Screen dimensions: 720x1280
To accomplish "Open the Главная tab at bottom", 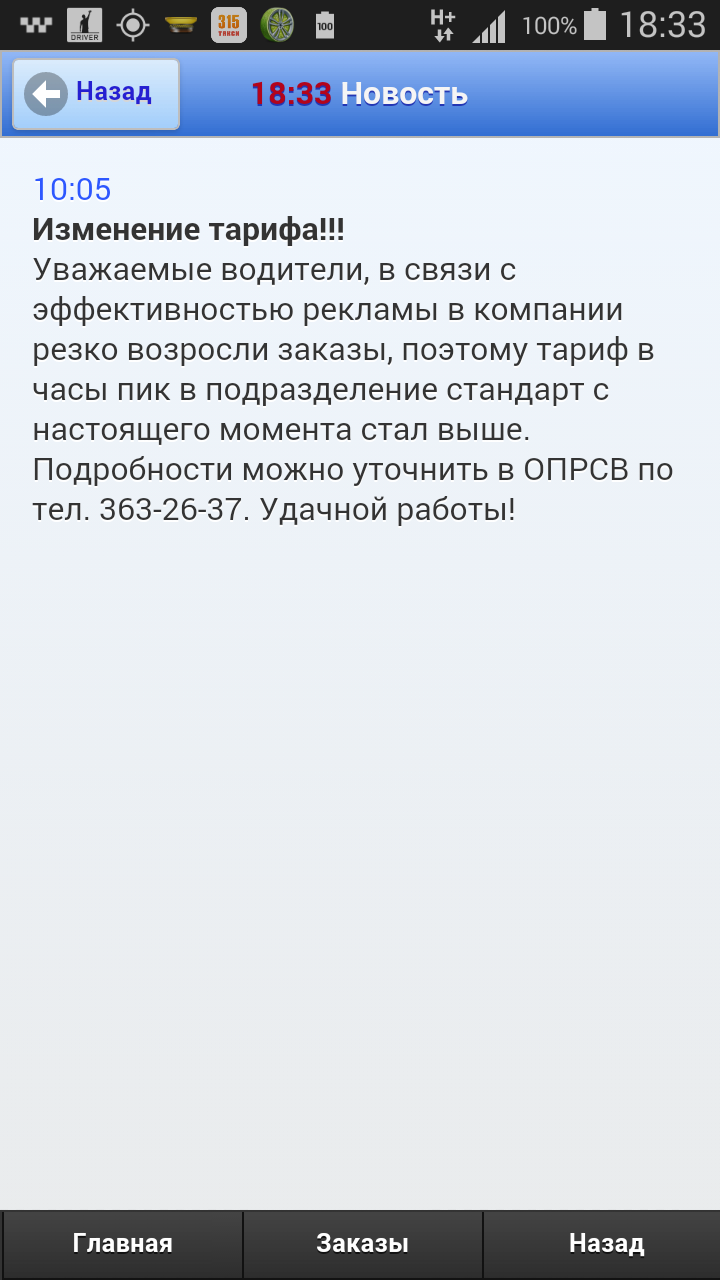I will click(122, 1244).
